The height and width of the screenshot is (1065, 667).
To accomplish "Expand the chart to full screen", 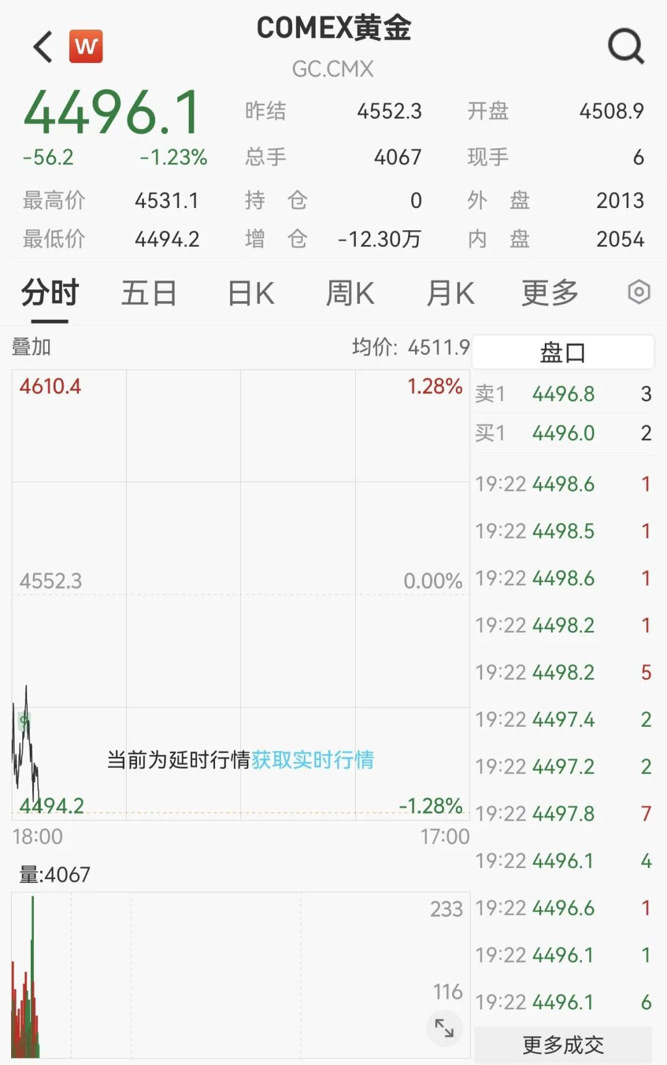I will (444, 1027).
